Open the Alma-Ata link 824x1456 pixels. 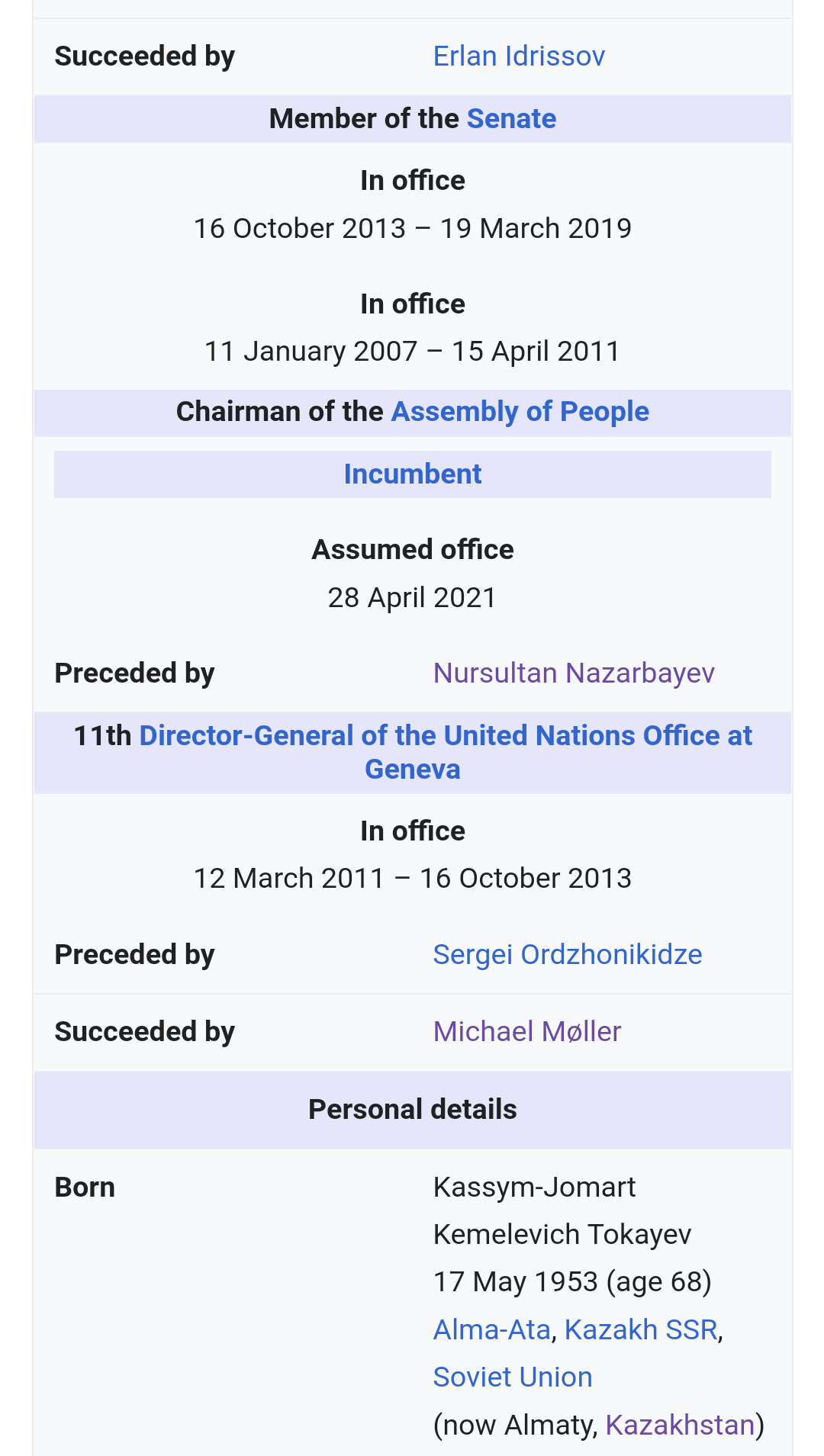[491, 1330]
